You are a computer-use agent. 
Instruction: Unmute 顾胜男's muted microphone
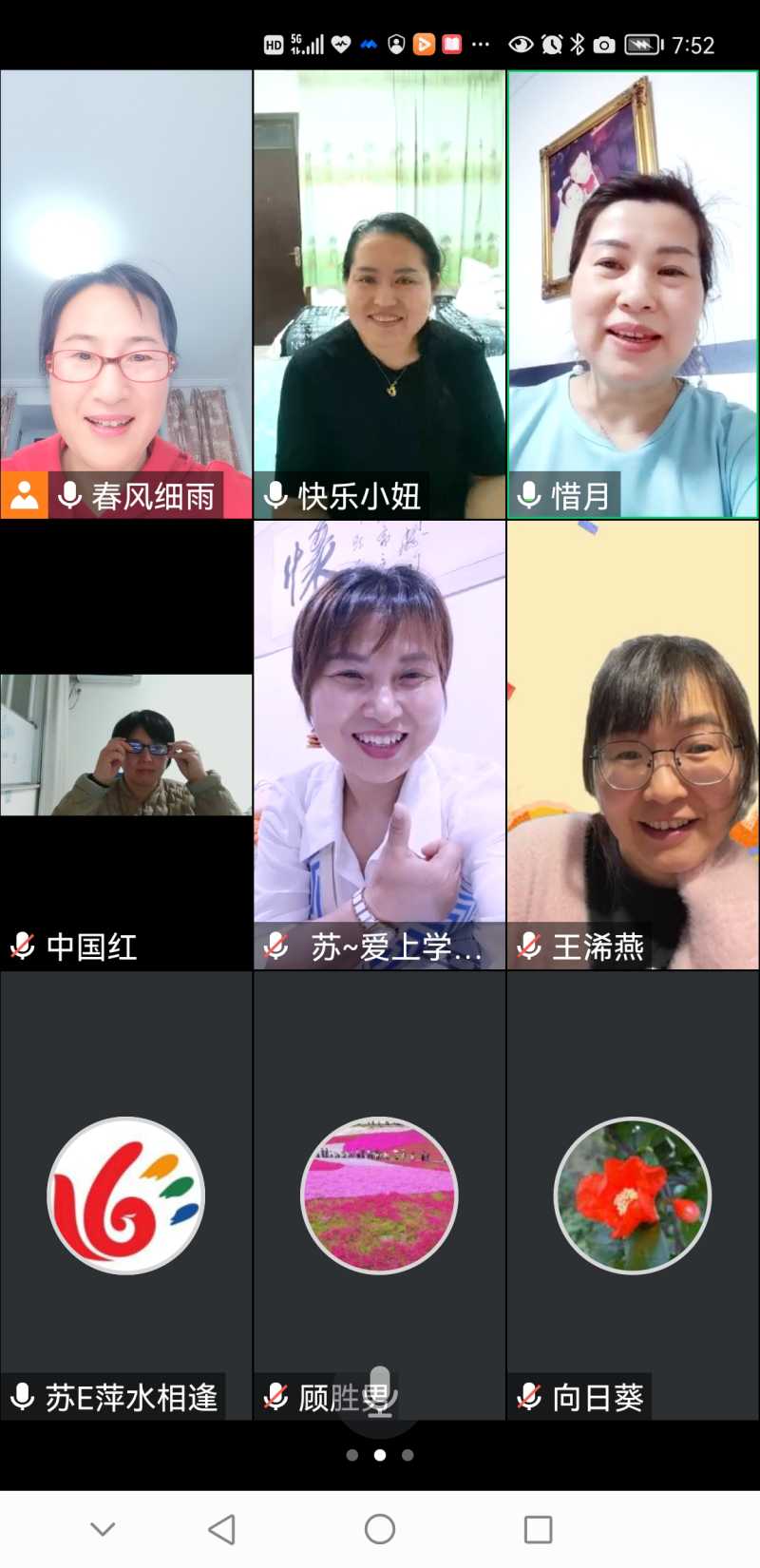tap(275, 1397)
